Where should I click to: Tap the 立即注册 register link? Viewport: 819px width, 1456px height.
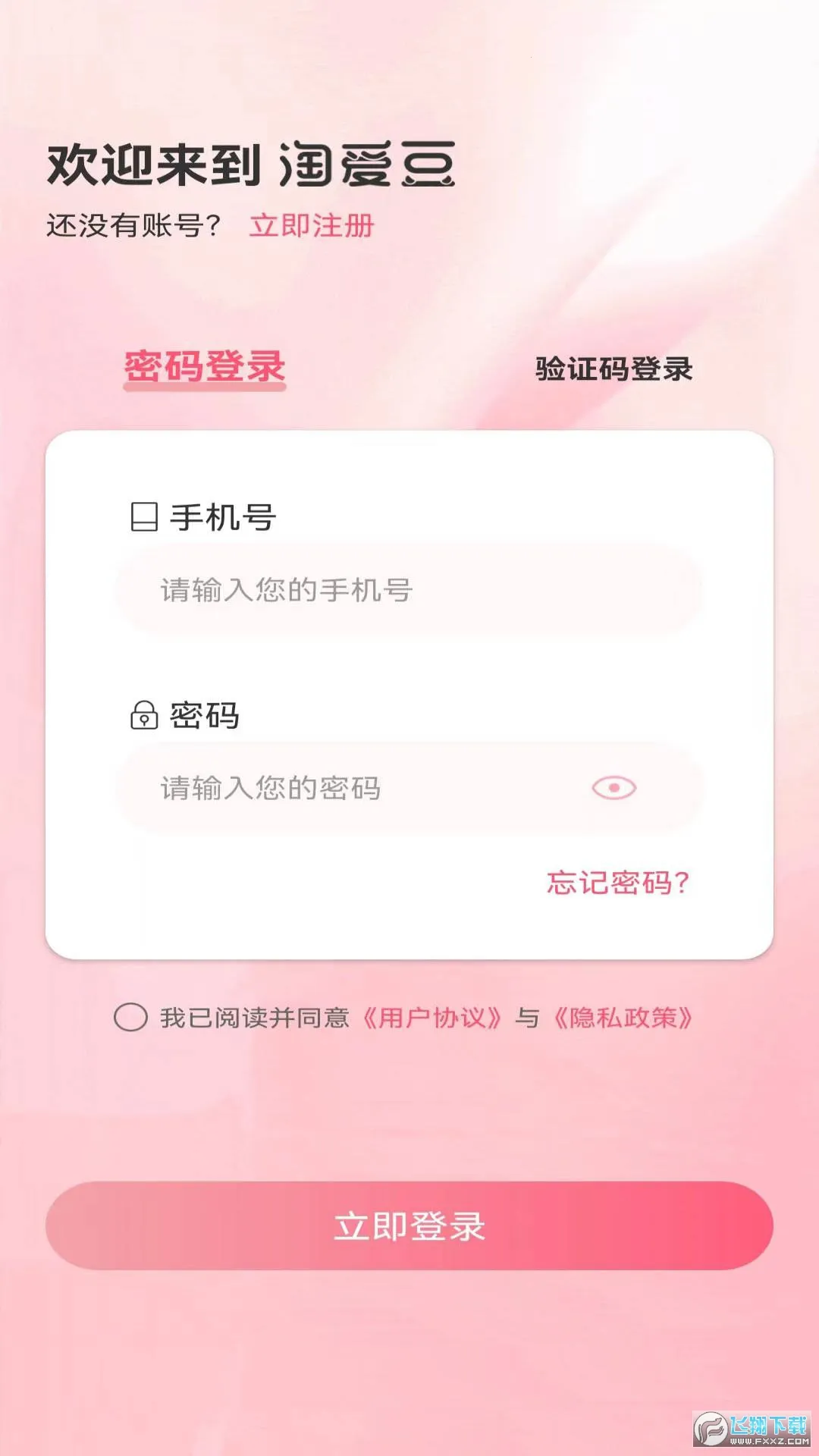(x=312, y=226)
